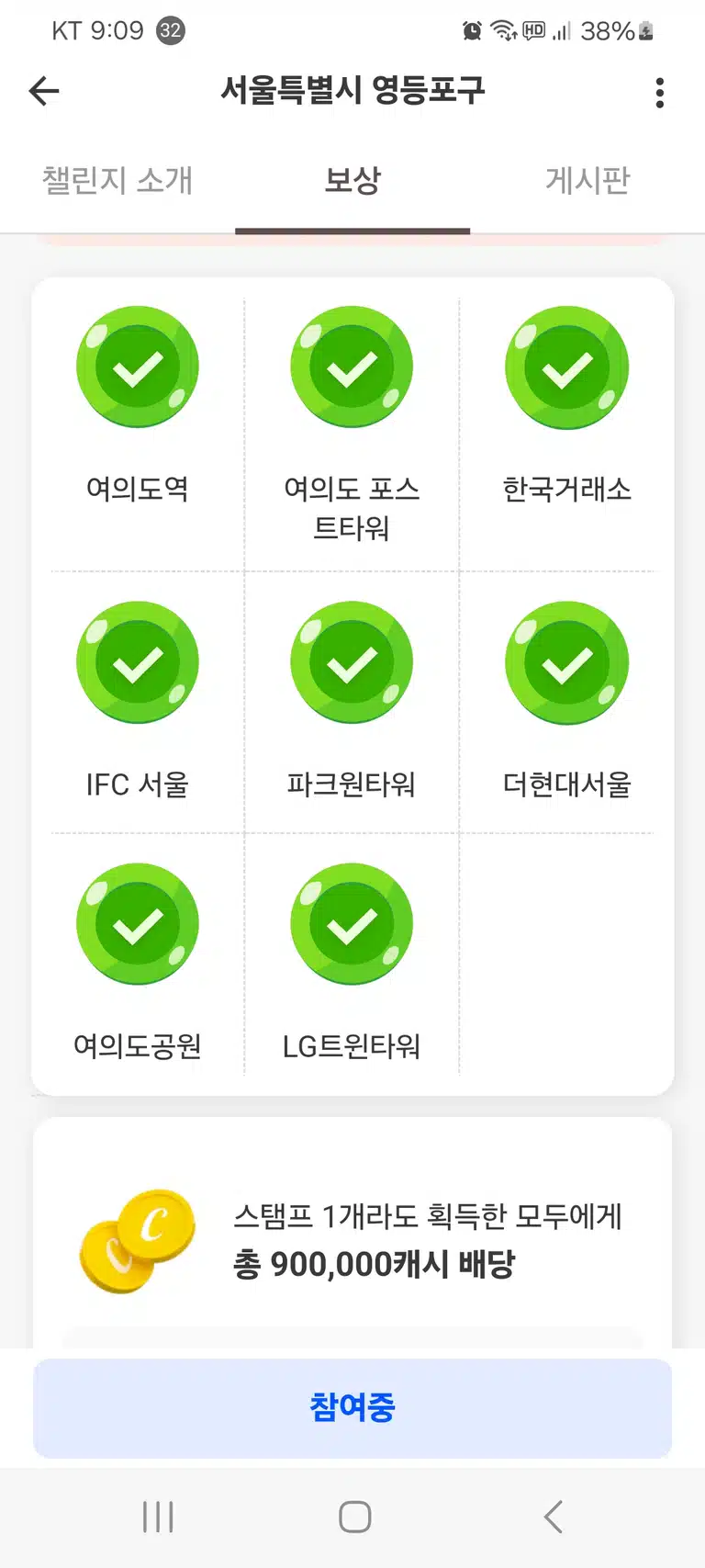Go to the system home screen
The height and width of the screenshot is (1568, 705).
point(354,1517)
